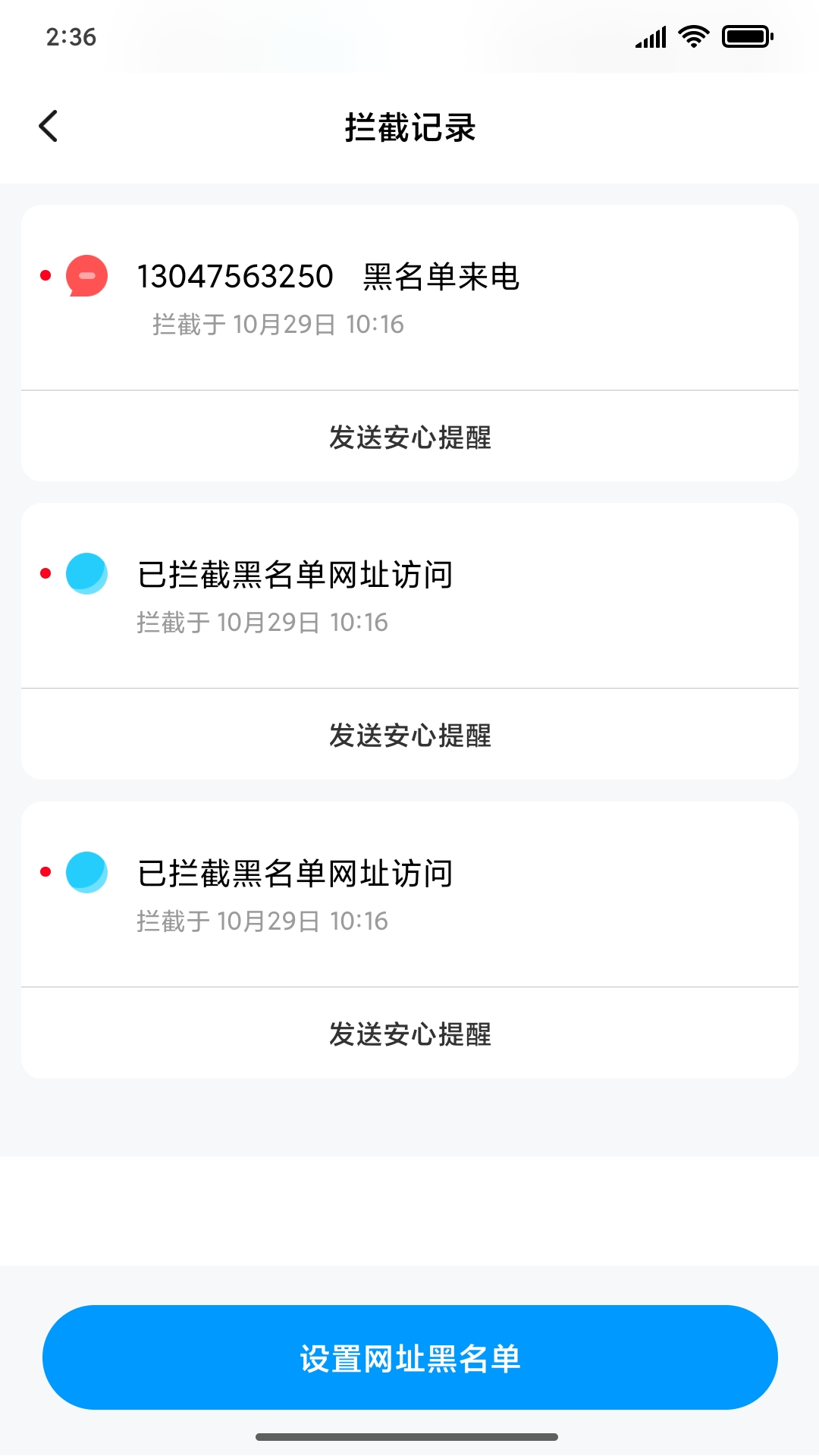819x1456 pixels.
Task: Expand the first blocked URL record
Action: 409,594
